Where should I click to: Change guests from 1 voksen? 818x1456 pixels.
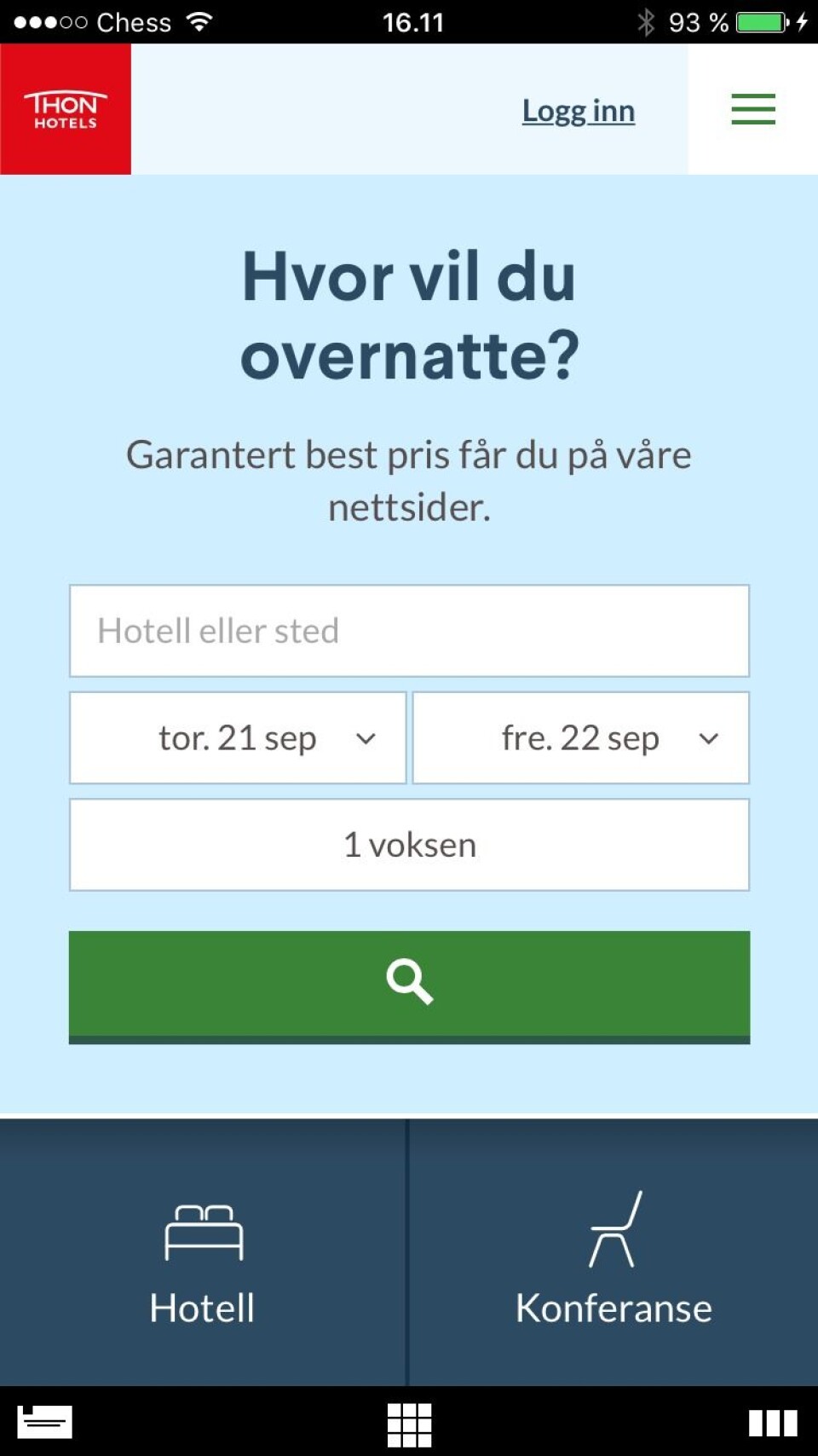click(x=409, y=845)
